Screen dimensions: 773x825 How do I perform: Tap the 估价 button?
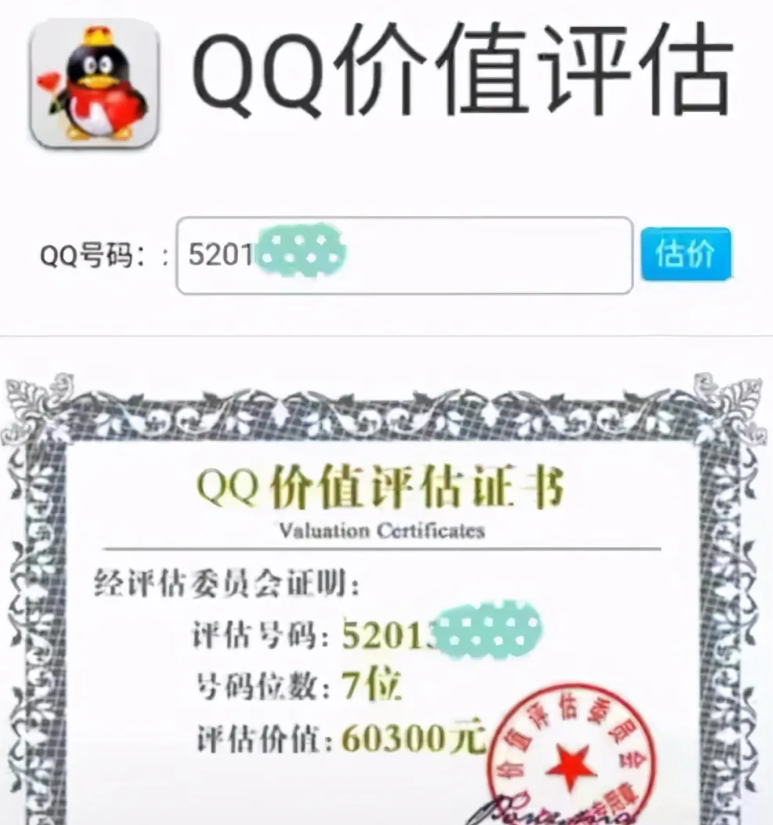685,254
